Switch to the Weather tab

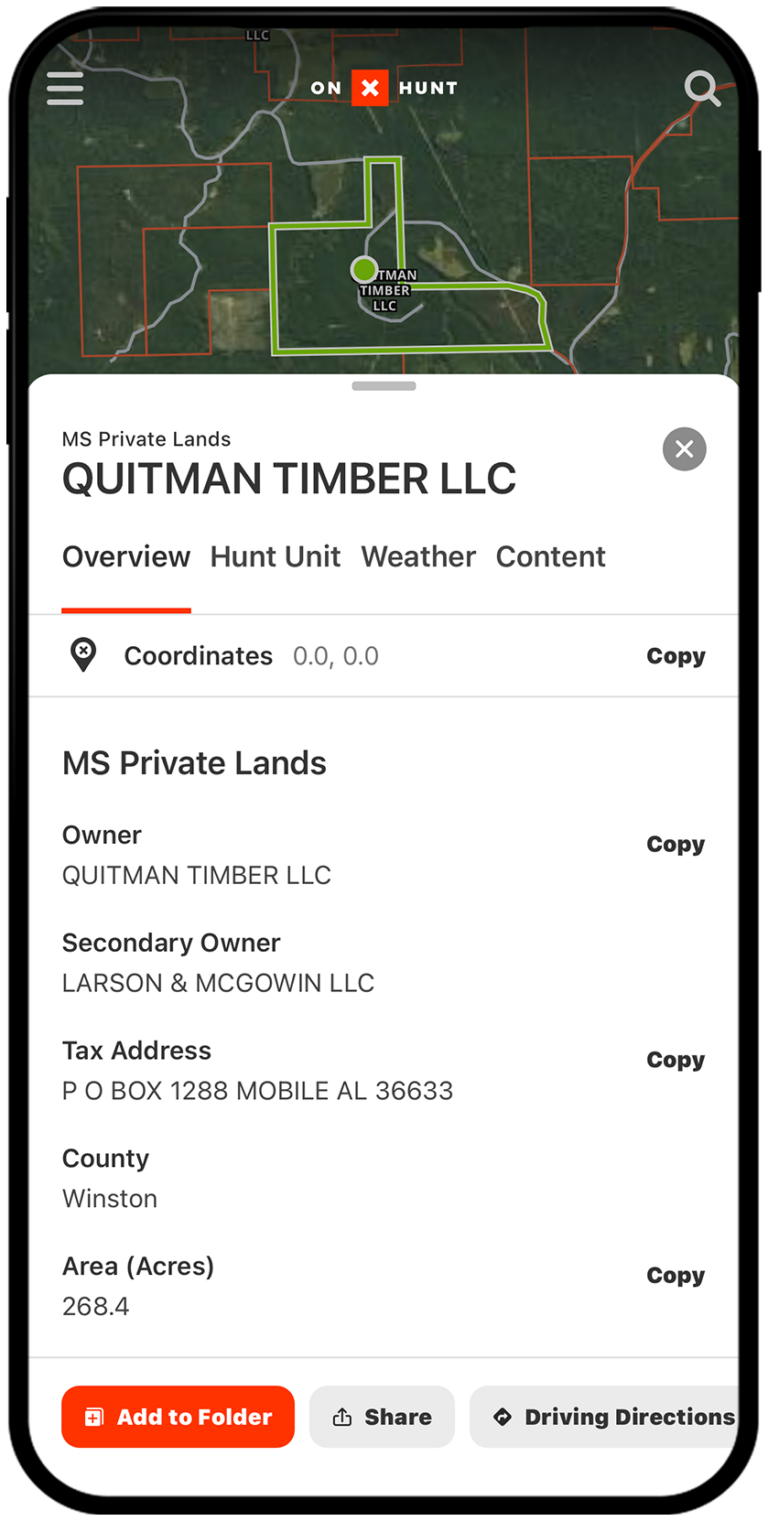[418, 556]
